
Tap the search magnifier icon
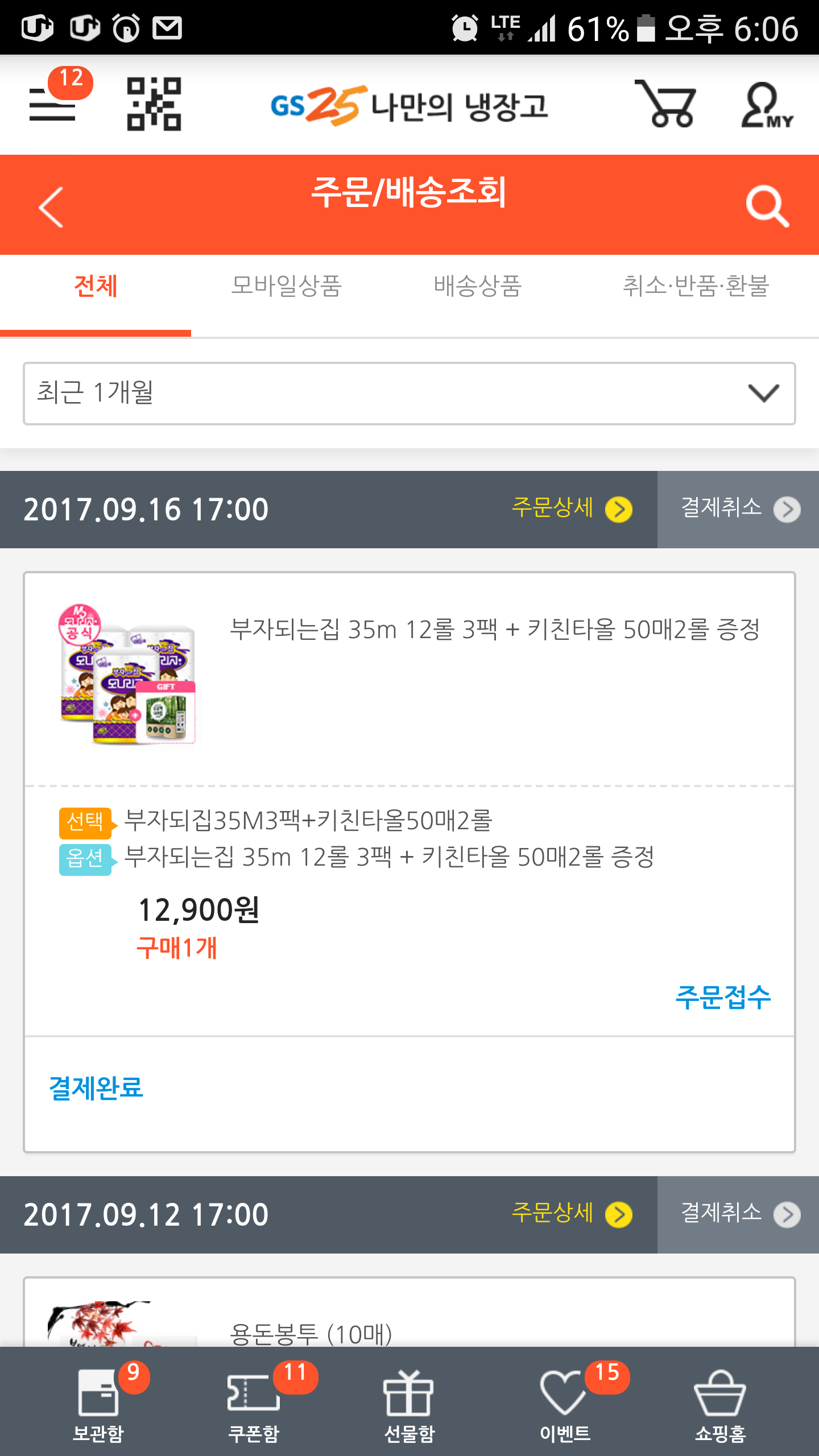click(766, 206)
